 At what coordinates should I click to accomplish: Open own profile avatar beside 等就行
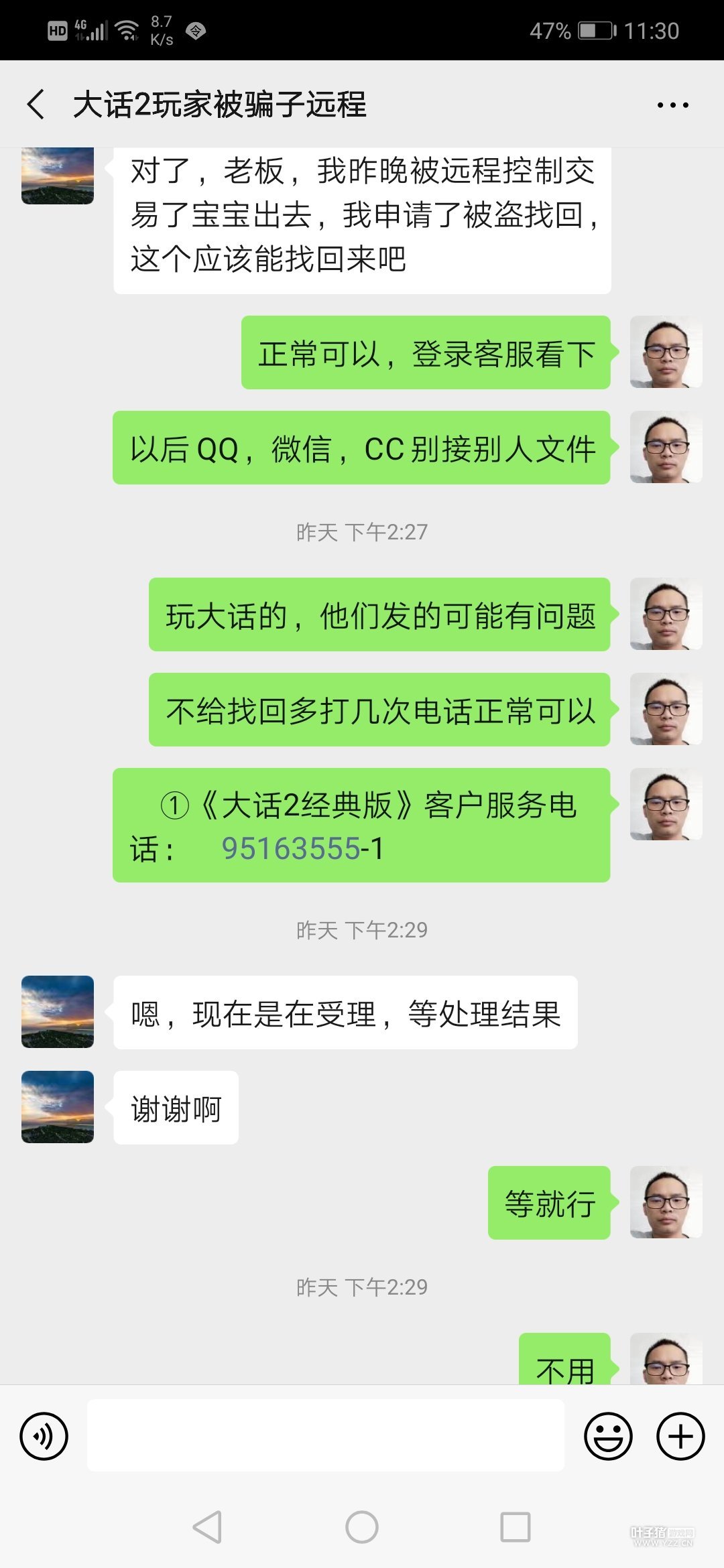tap(666, 1202)
